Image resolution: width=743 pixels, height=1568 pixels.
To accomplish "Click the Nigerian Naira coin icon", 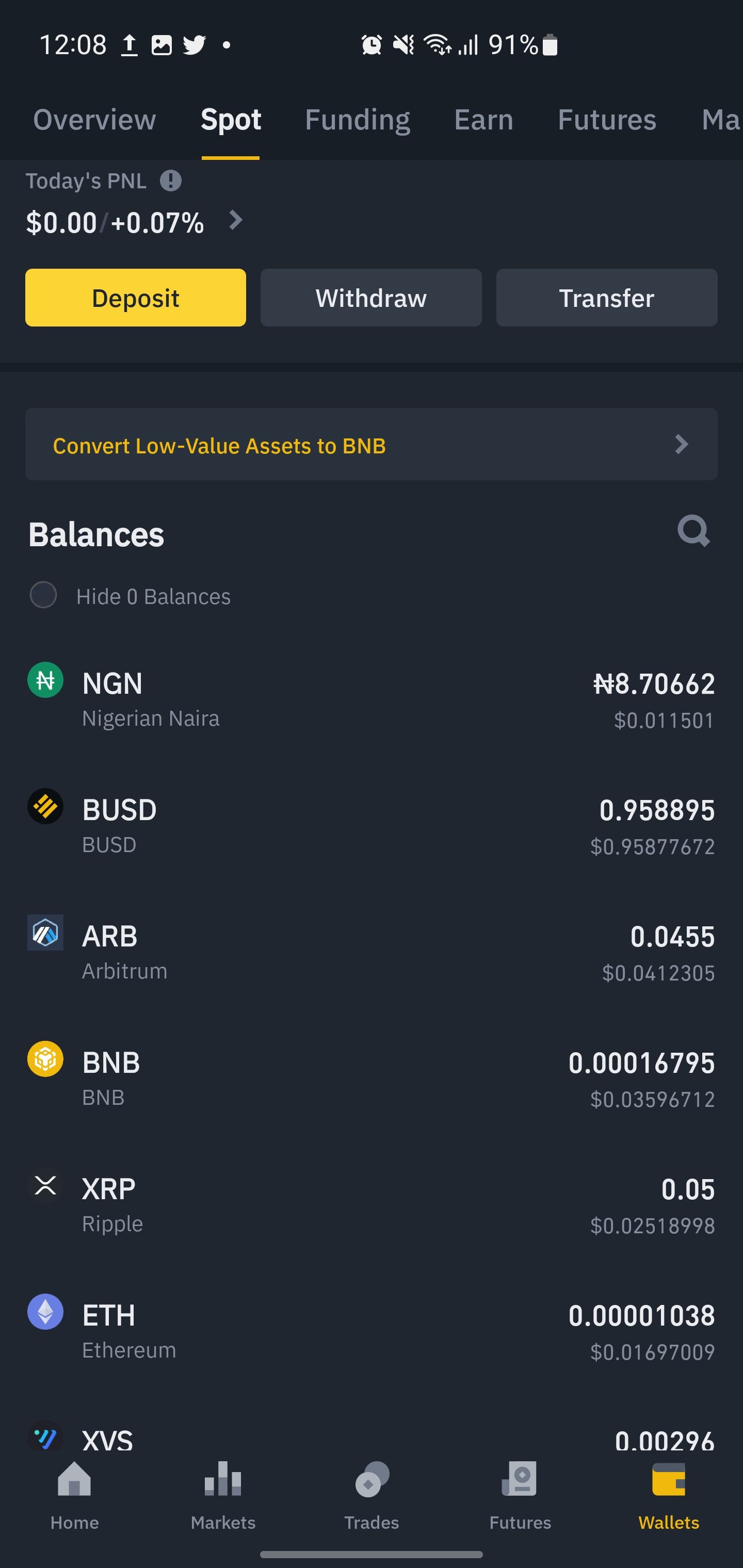I will [45, 680].
